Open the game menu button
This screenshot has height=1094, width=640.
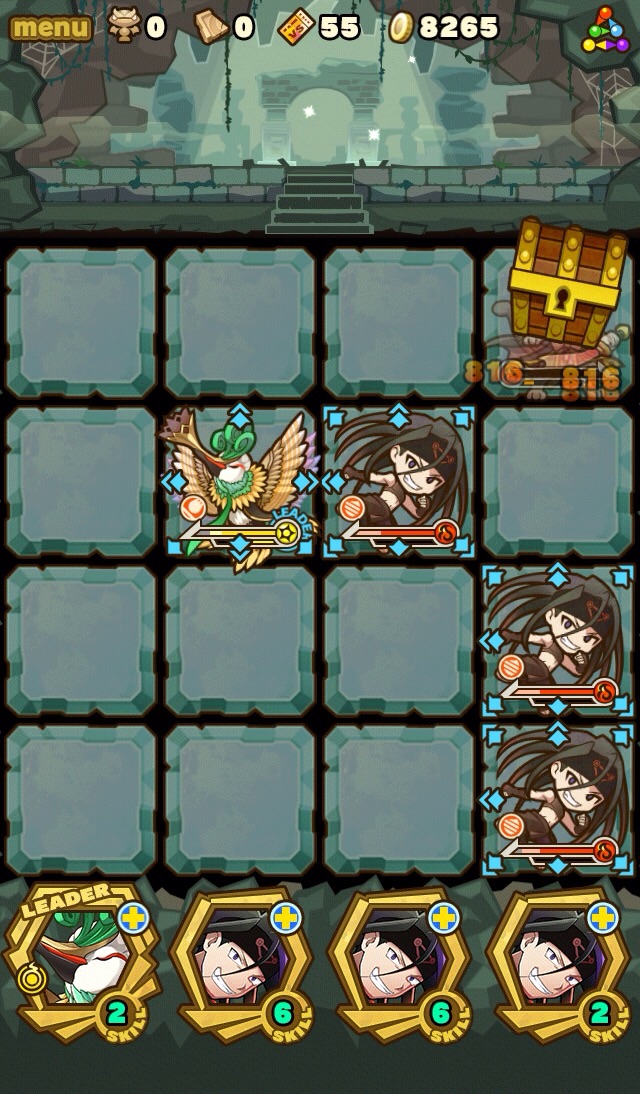(x=50, y=27)
